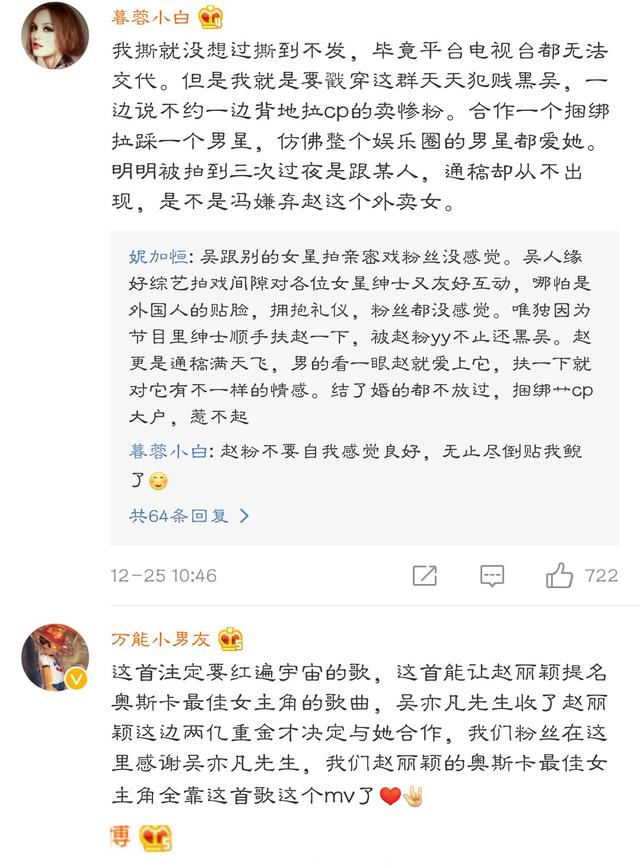Open 万能小男友's profile avatar

pos(56,657)
